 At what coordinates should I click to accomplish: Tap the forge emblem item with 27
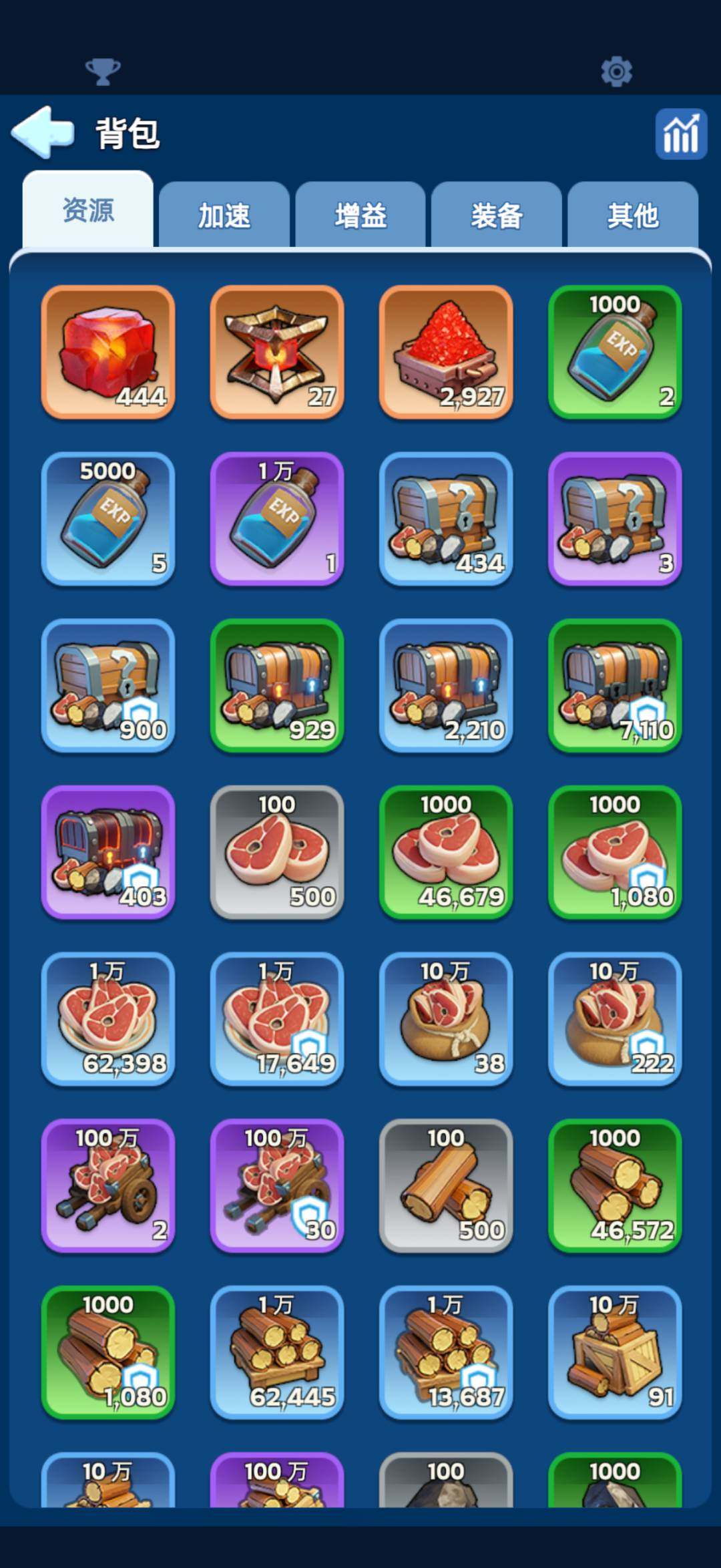coord(277,352)
